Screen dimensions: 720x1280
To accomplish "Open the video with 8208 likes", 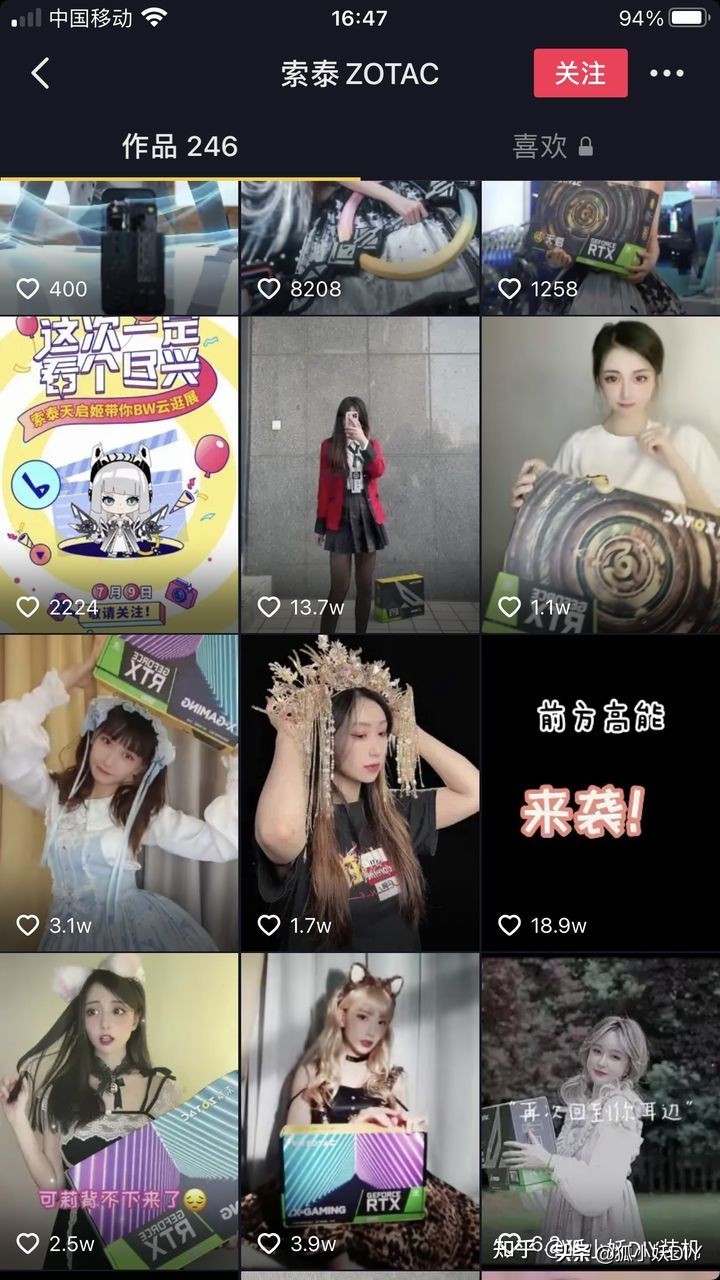I will click(360, 247).
